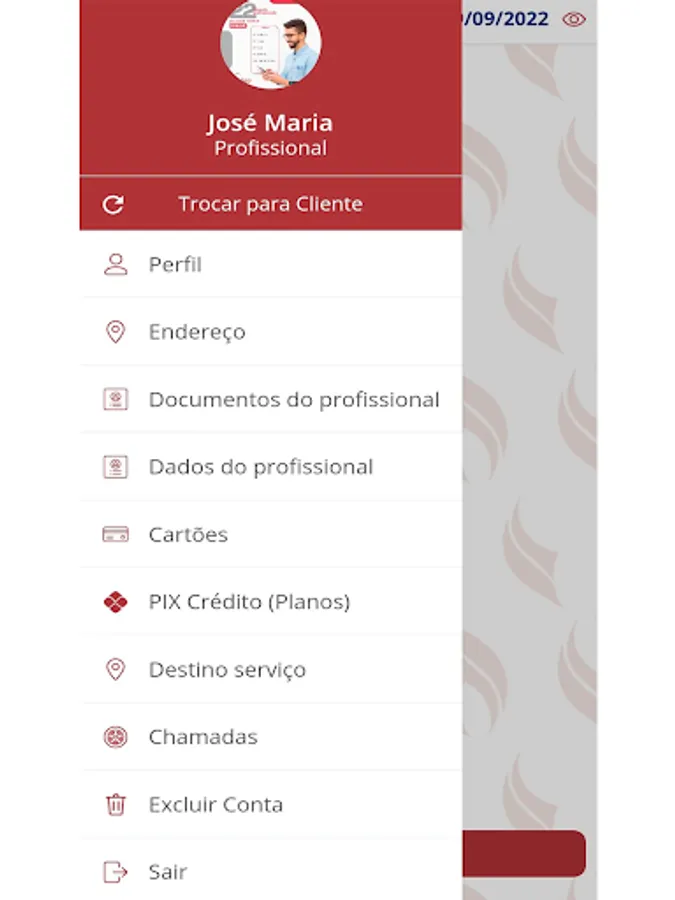Image resolution: width=675 pixels, height=900 pixels.
Task: Tap Sair to log out
Action: 270,872
